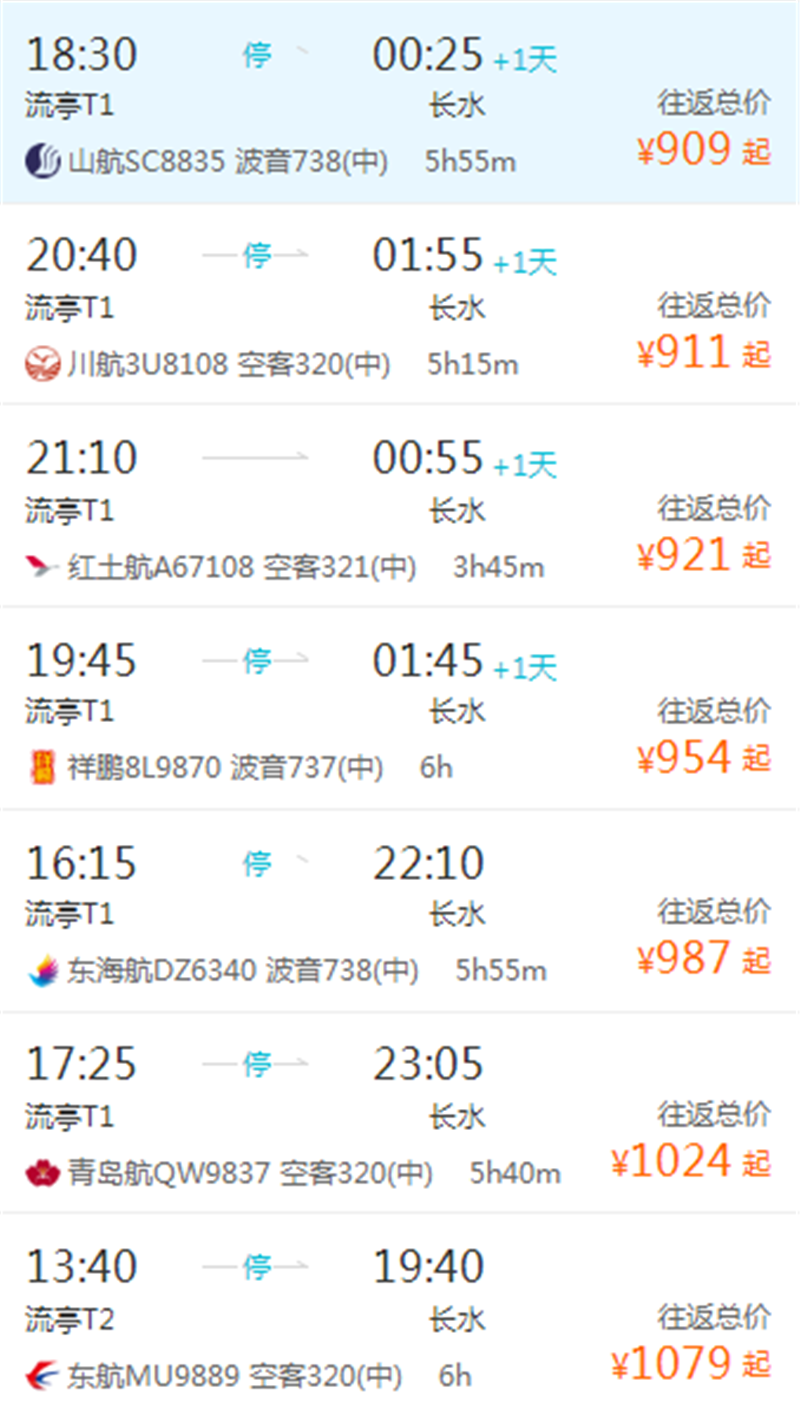This screenshot has height=1415, width=800.
Task: Open the 川航3U8108 flight at 20:40
Action: 400,305
